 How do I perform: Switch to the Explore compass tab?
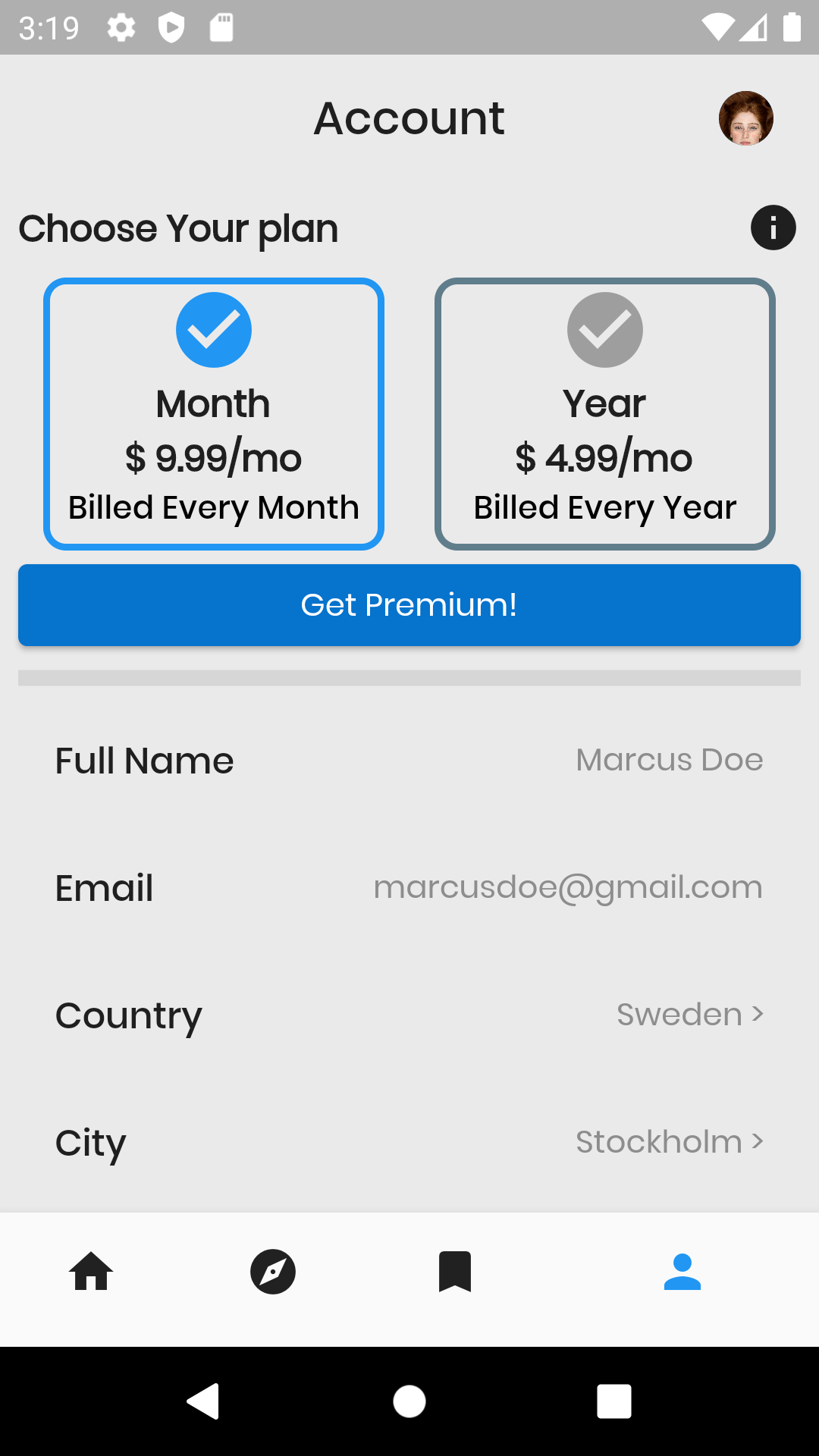[x=273, y=1272]
